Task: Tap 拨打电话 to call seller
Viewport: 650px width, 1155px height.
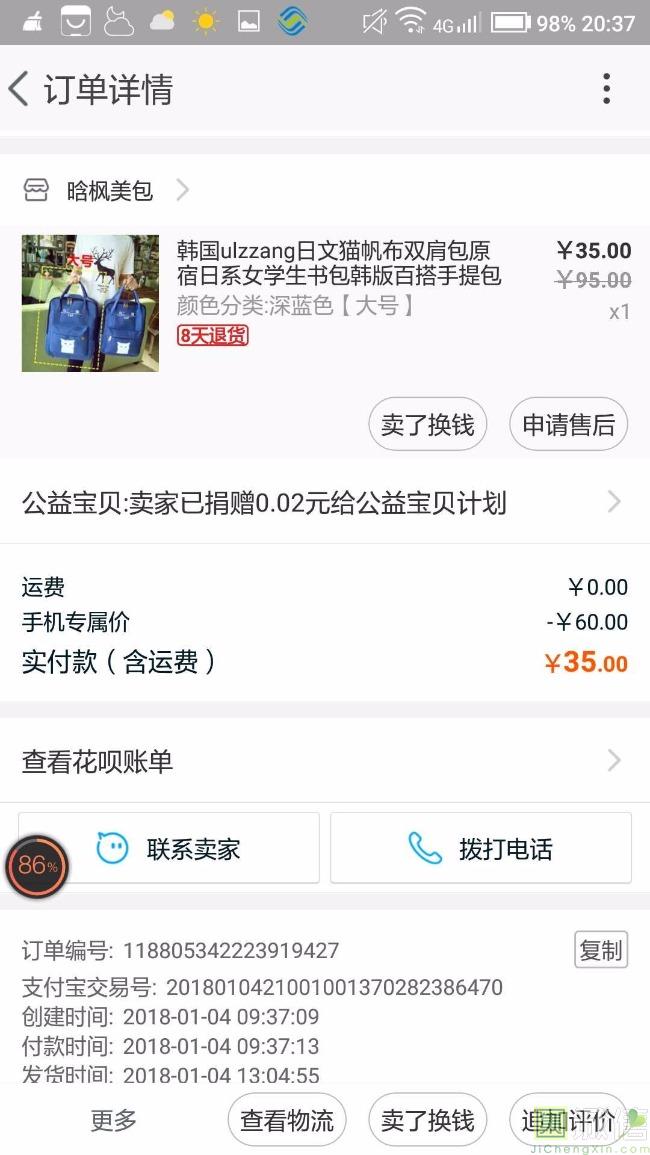Action: tap(481, 849)
